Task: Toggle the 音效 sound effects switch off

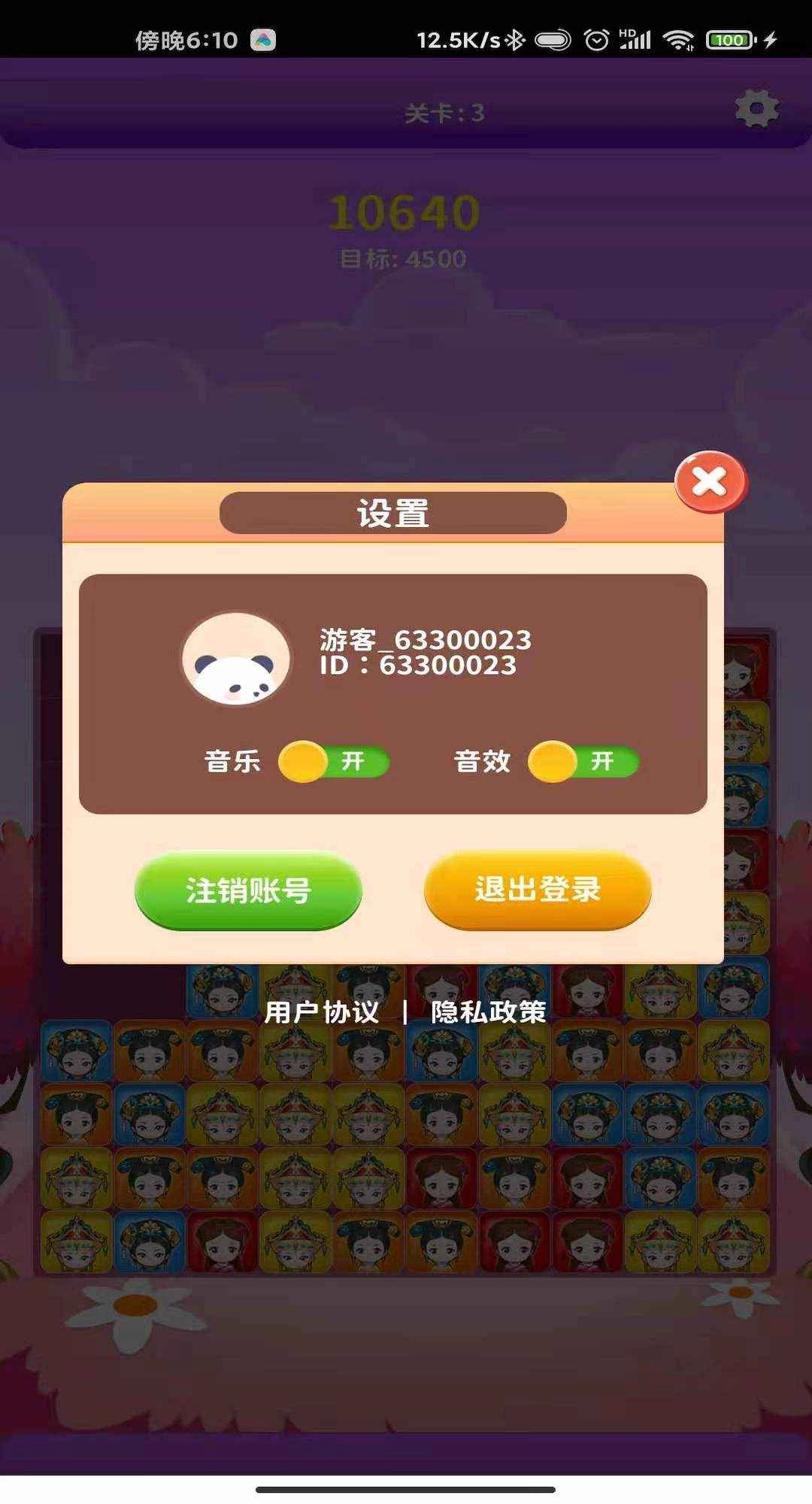Action: pos(581,762)
